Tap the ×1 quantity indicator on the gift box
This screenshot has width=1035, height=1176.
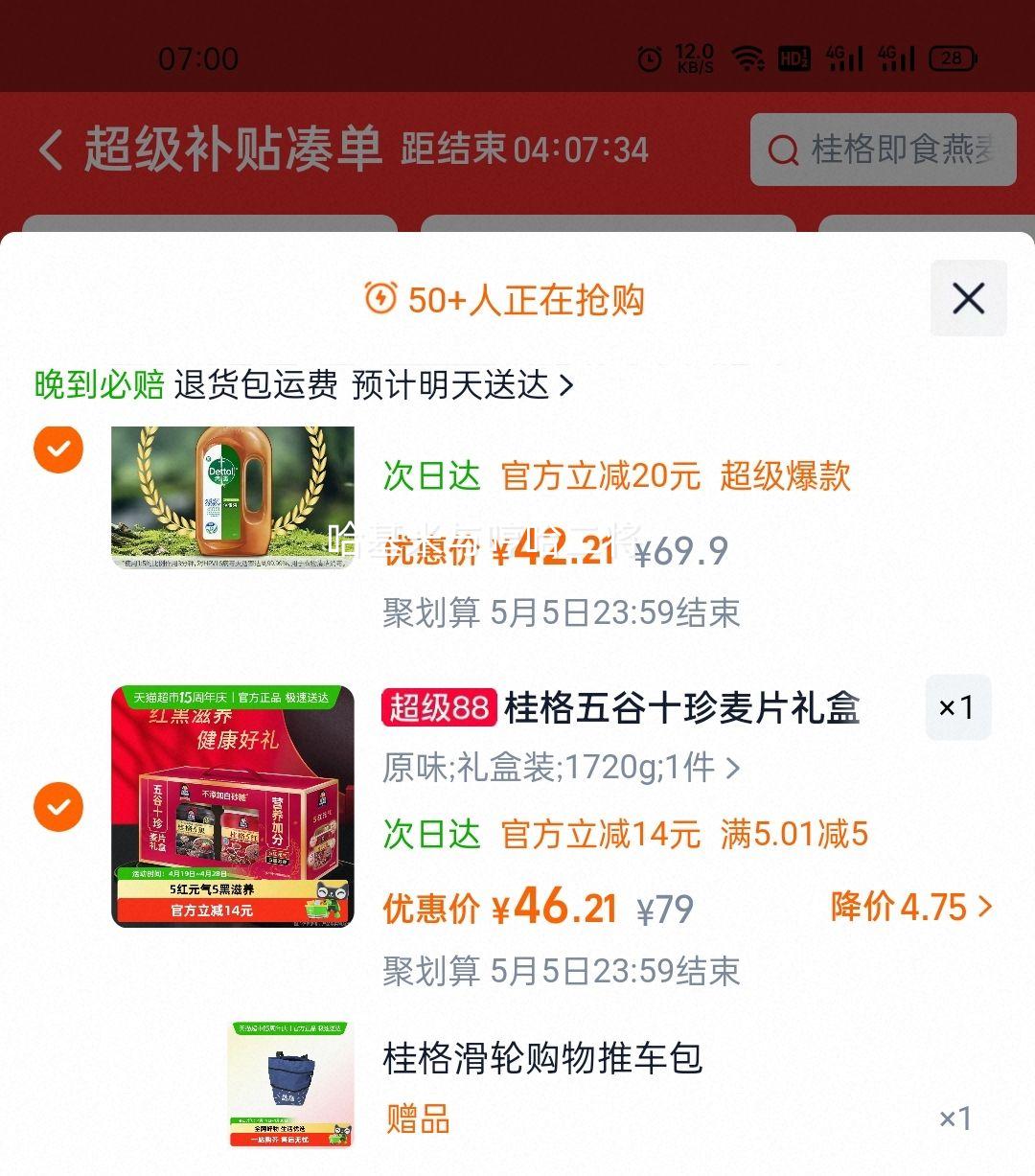[957, 706]
